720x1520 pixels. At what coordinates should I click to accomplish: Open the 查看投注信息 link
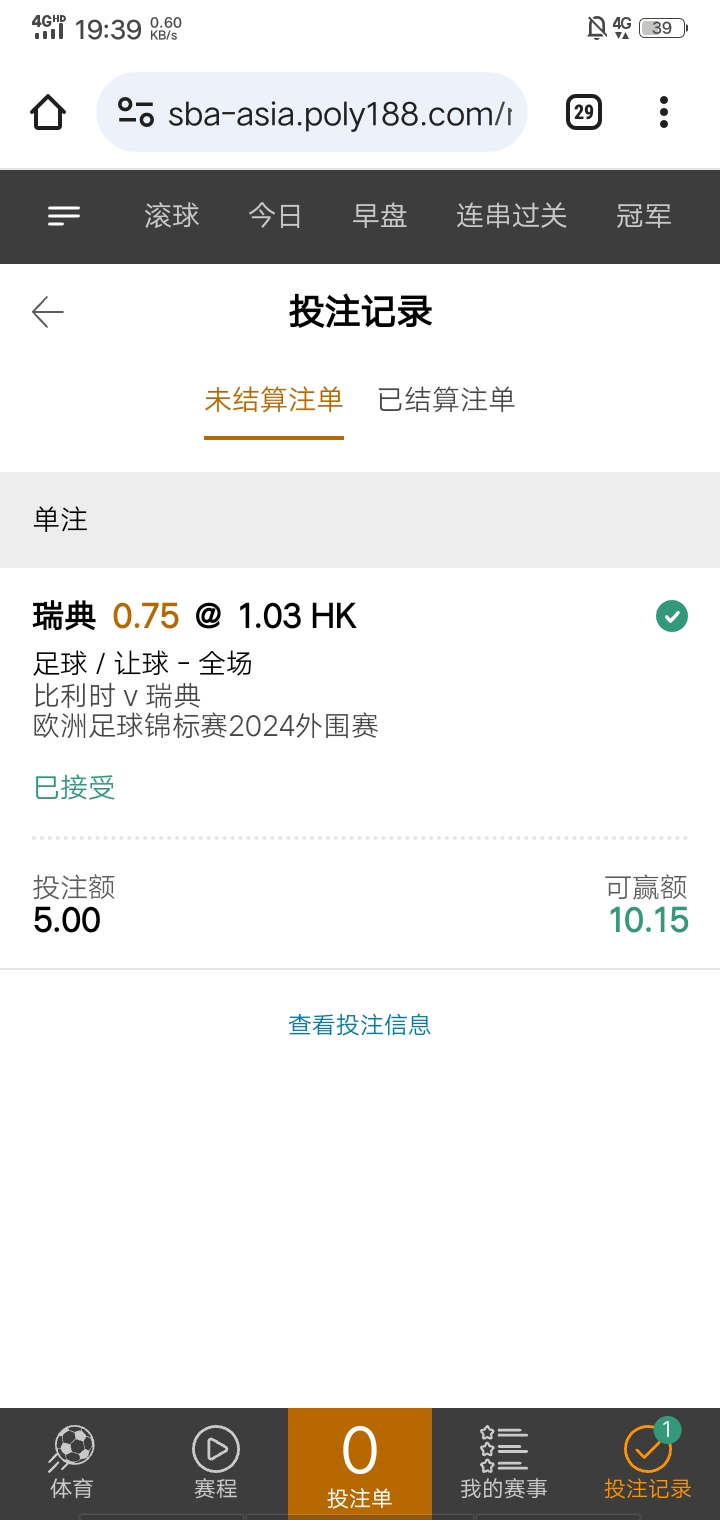(x=360, y=1025)
